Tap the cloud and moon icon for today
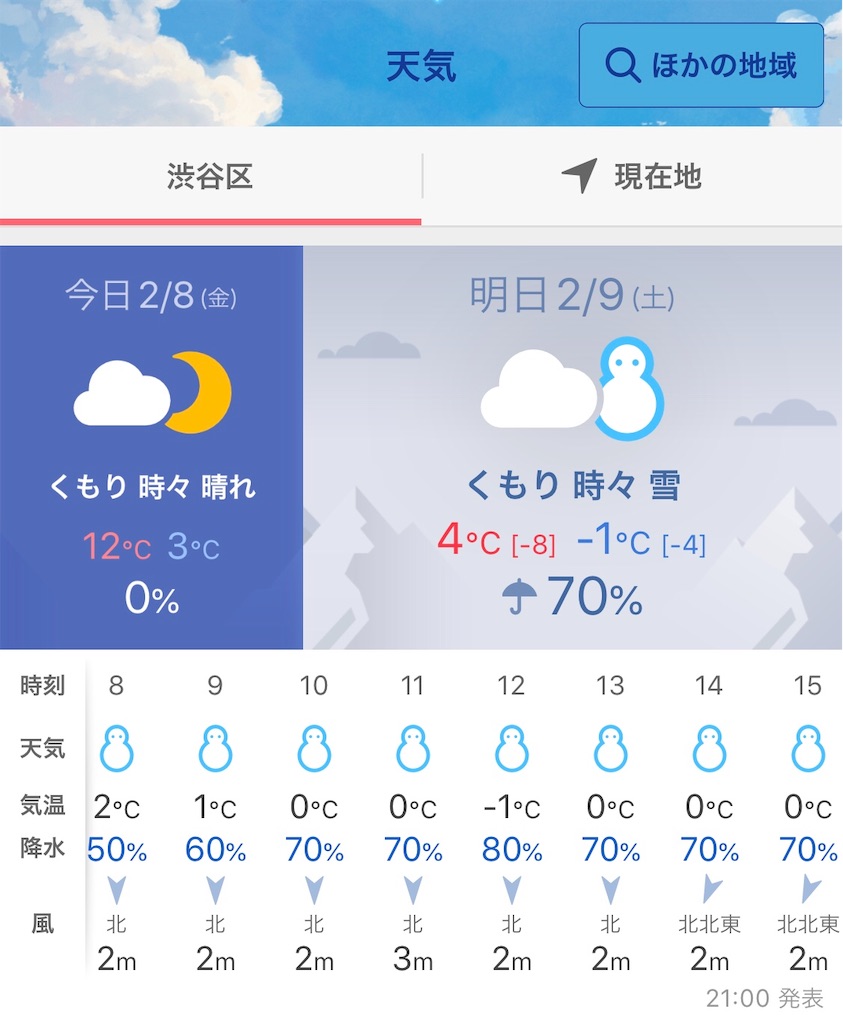The image size is (843, 1024). tap(150, 392)
